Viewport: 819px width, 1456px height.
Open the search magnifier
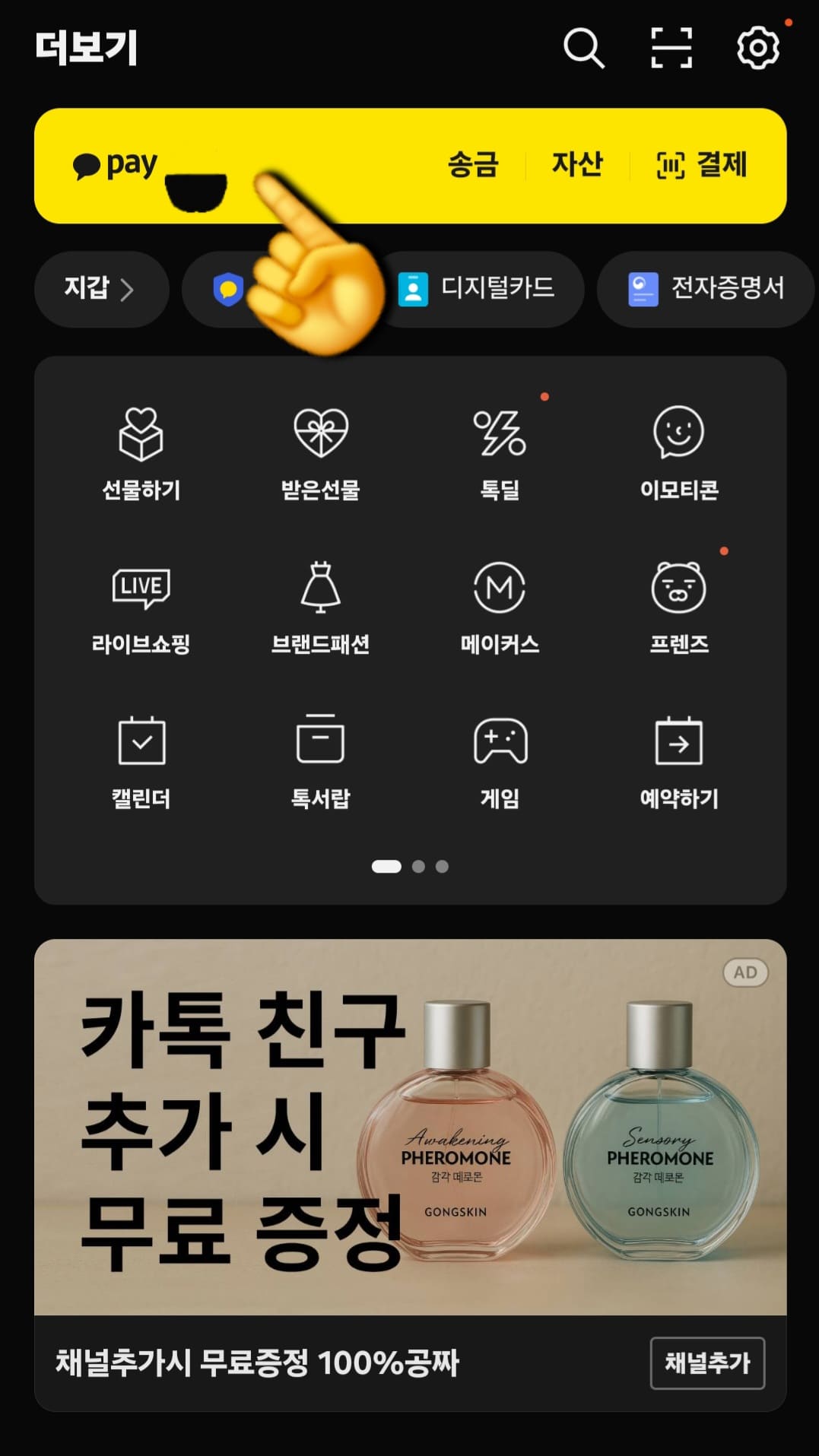(583, 47)
